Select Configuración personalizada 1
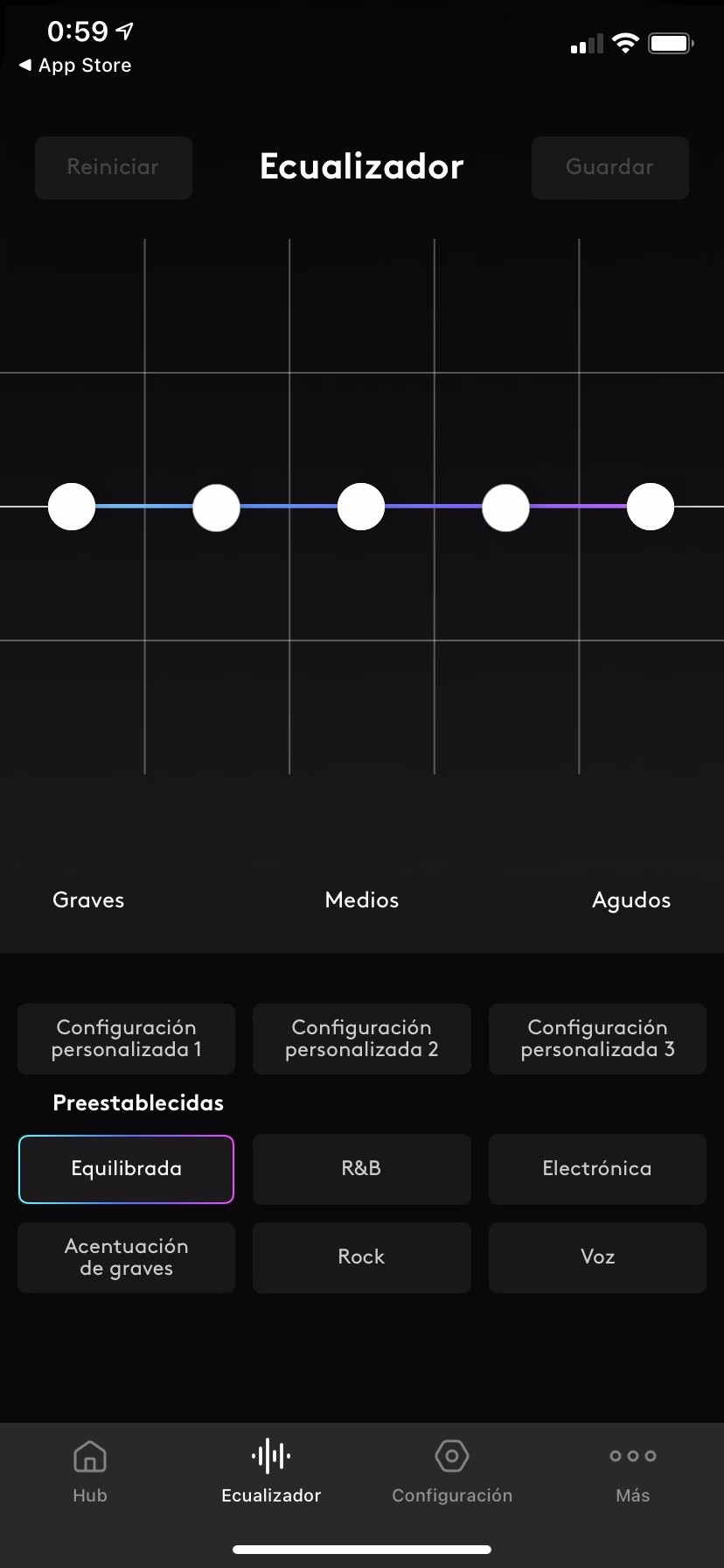724x1568 pixels. coord(127,1039)
